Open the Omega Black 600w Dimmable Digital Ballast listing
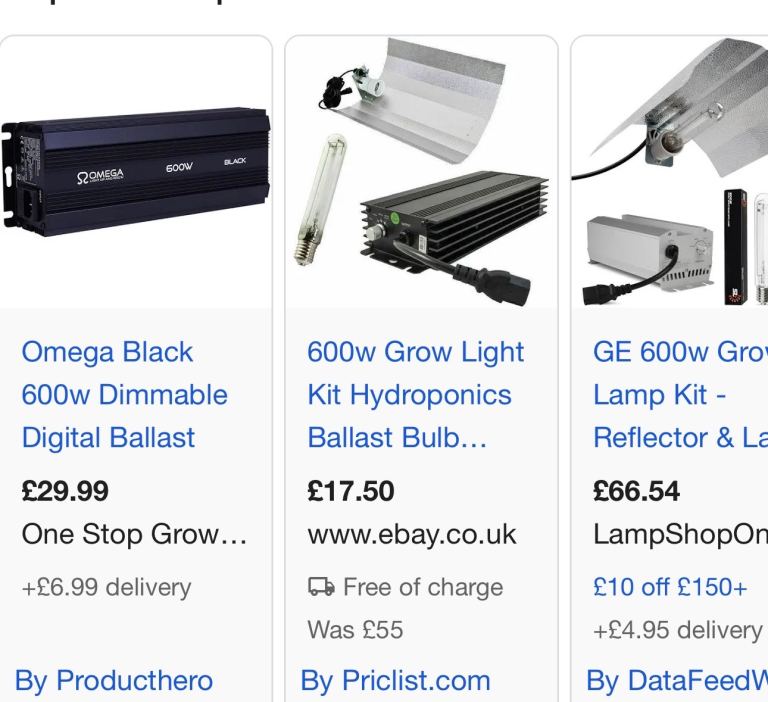The image size is (768, 702). coord(123,394)
